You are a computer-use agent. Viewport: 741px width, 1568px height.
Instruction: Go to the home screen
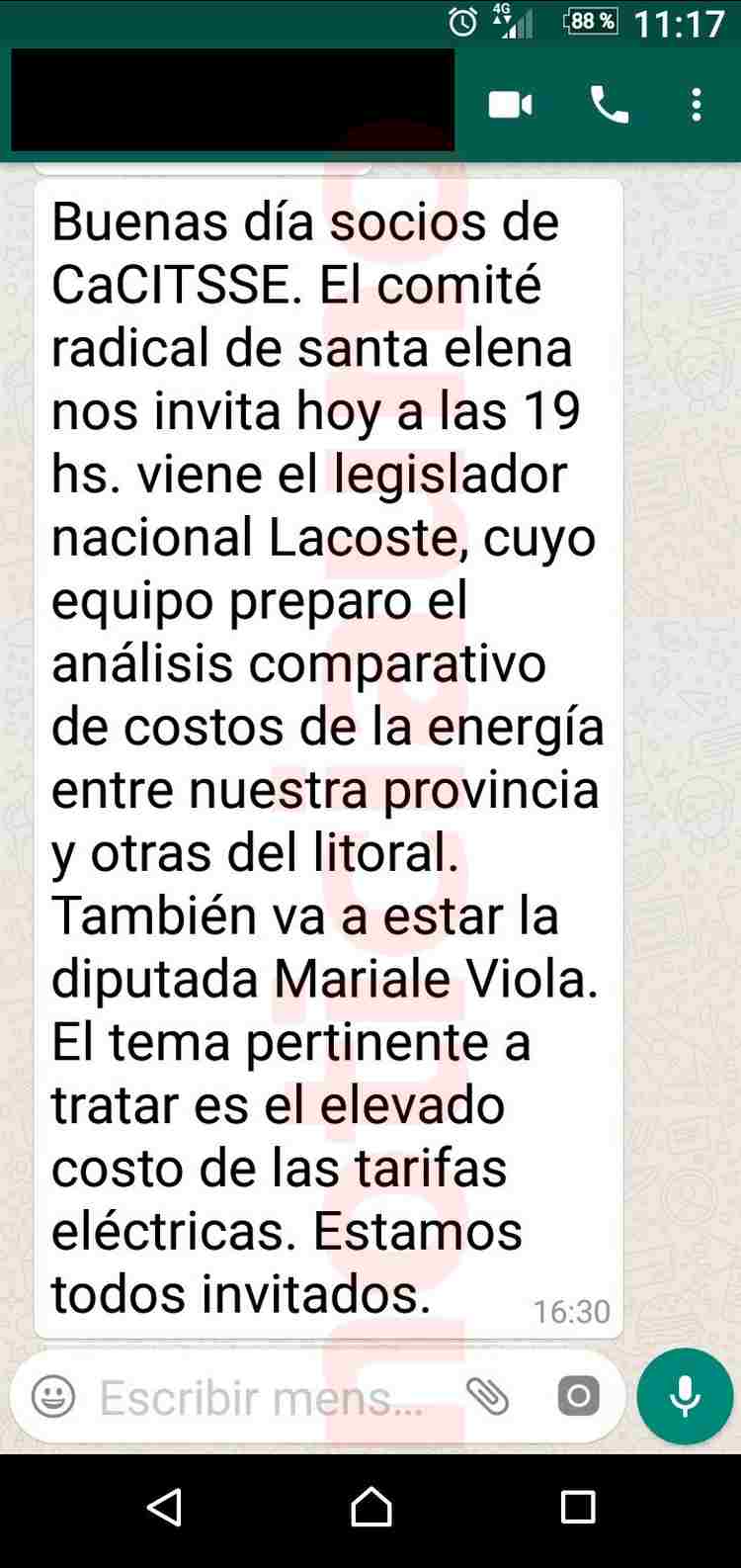click(371, 1508)
